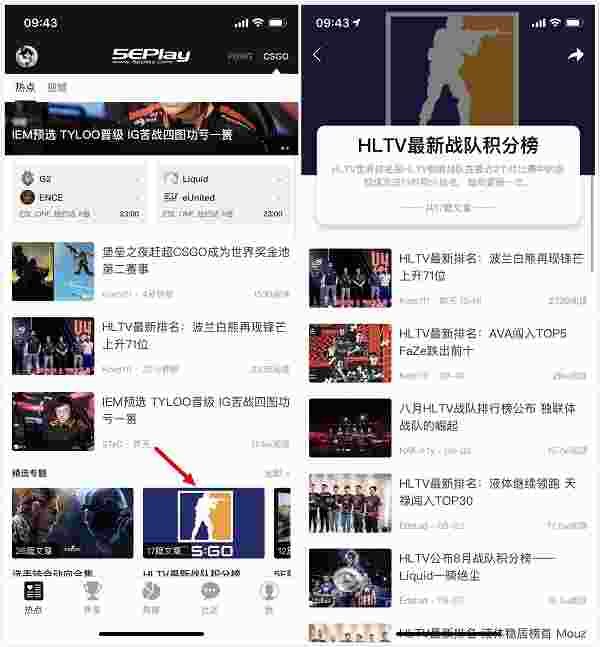Select the CSGO game tab
This screenshot has height=647, width=600.
click(x=275, y=57)
